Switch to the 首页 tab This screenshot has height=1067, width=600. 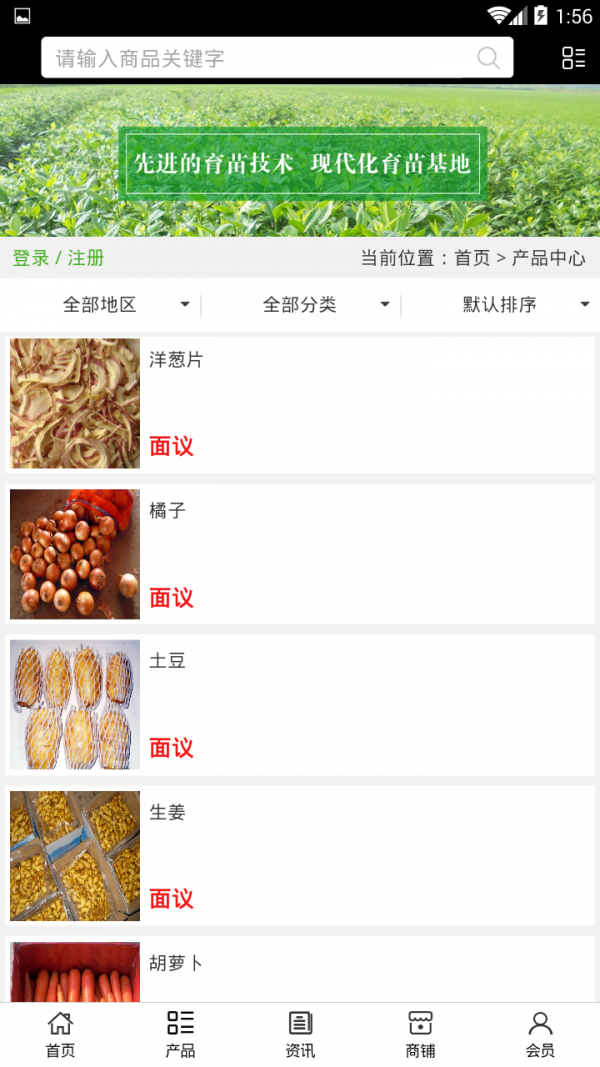tap(60, 1034)
